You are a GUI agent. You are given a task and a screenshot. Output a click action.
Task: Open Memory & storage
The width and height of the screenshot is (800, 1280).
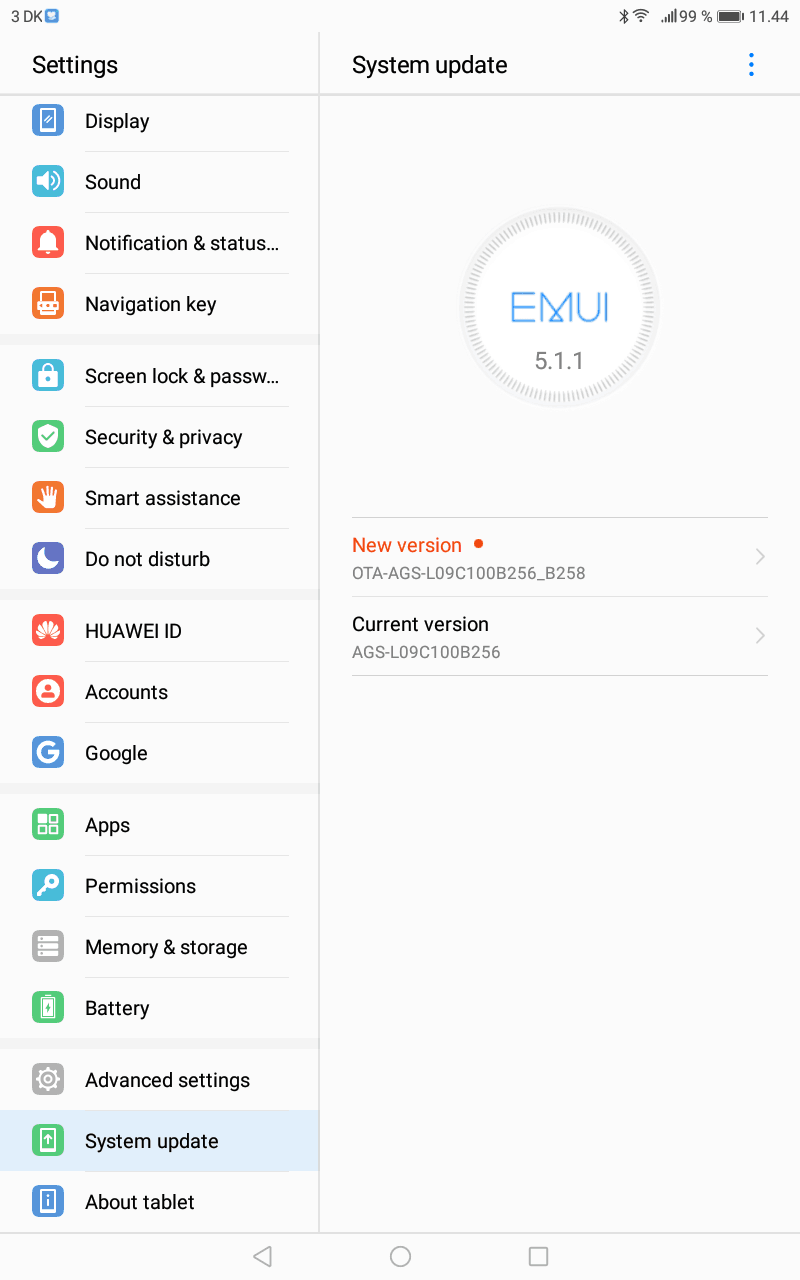pyautogui.click(x=160, y=947)
